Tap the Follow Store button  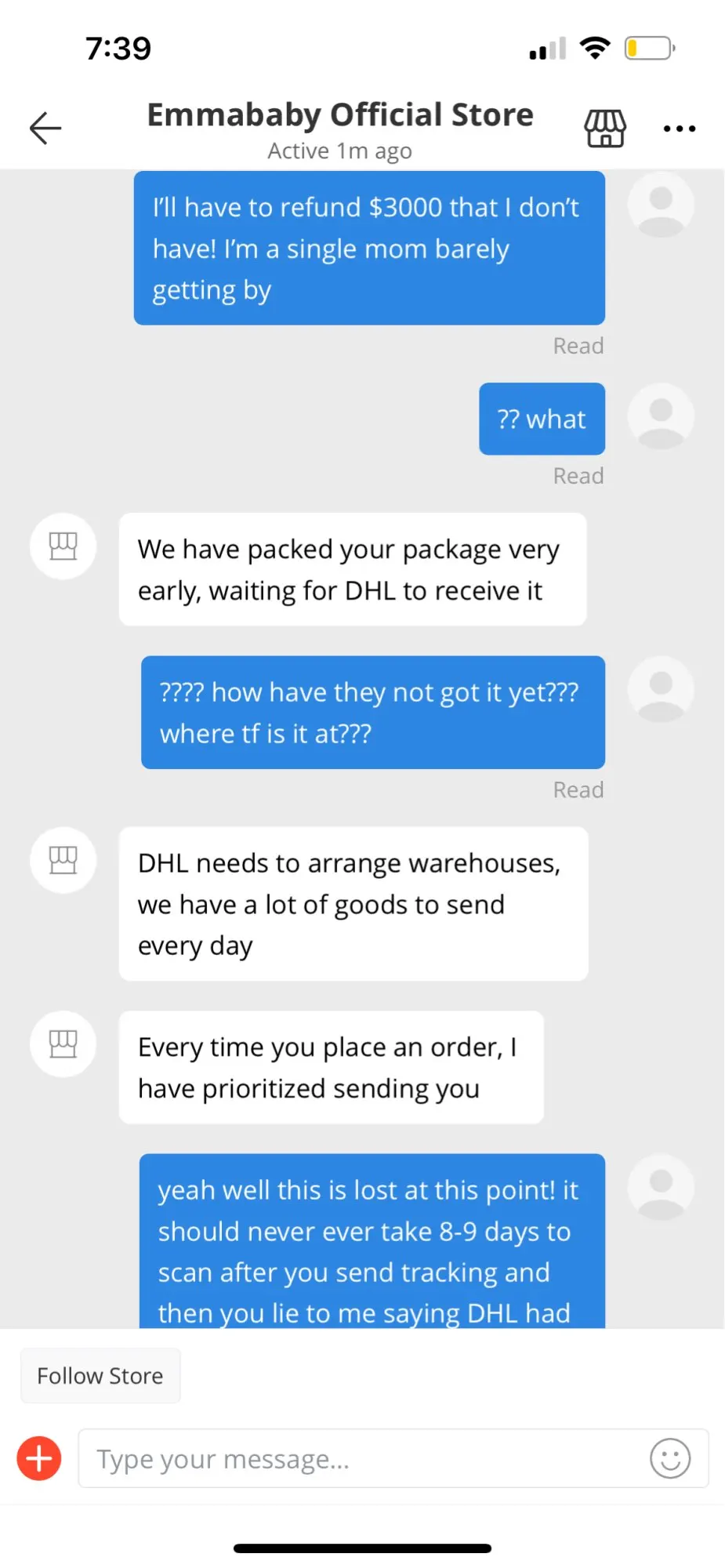[100, 1375]
